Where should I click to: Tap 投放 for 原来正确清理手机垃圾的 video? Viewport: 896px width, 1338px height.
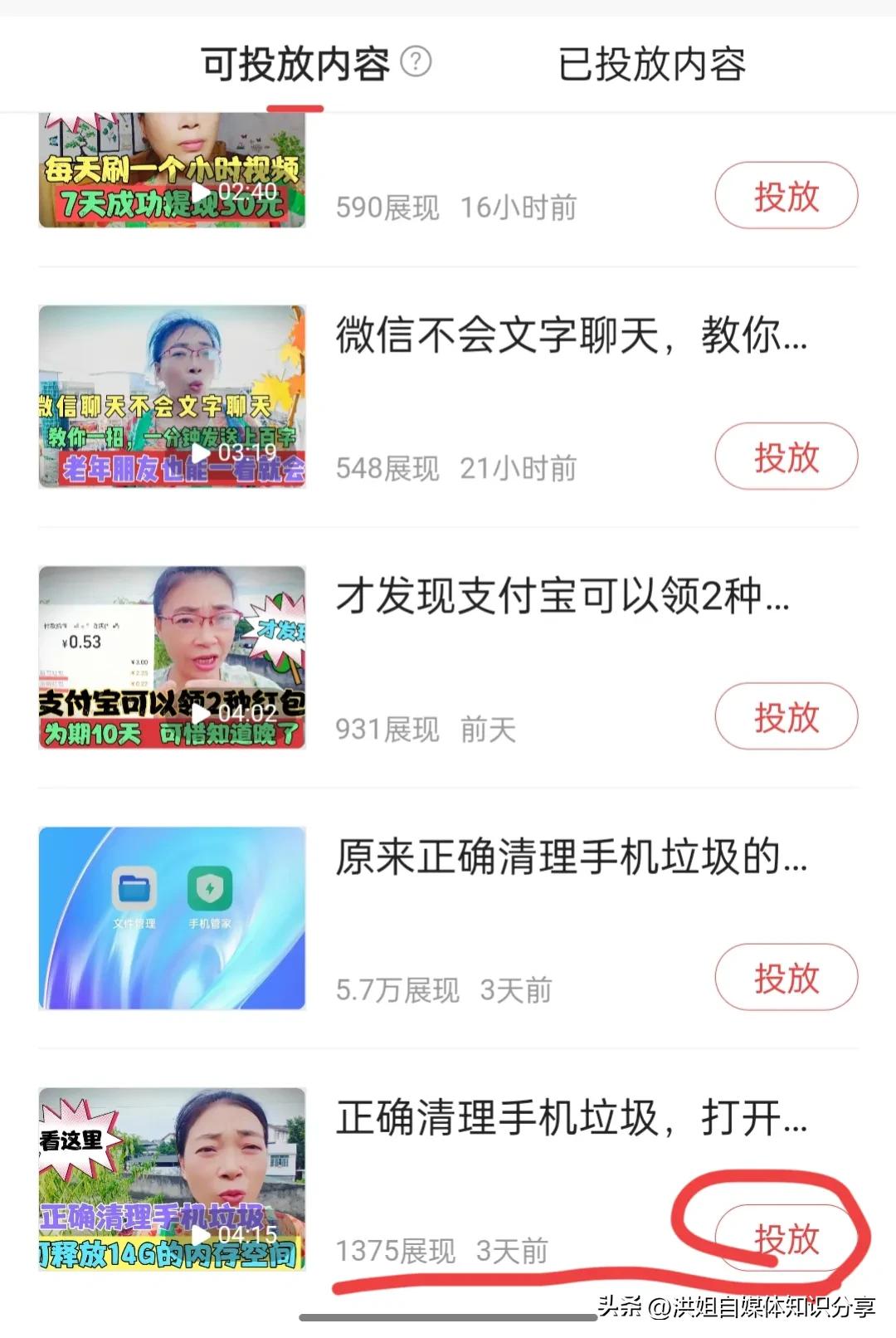(x=786, y=978)
